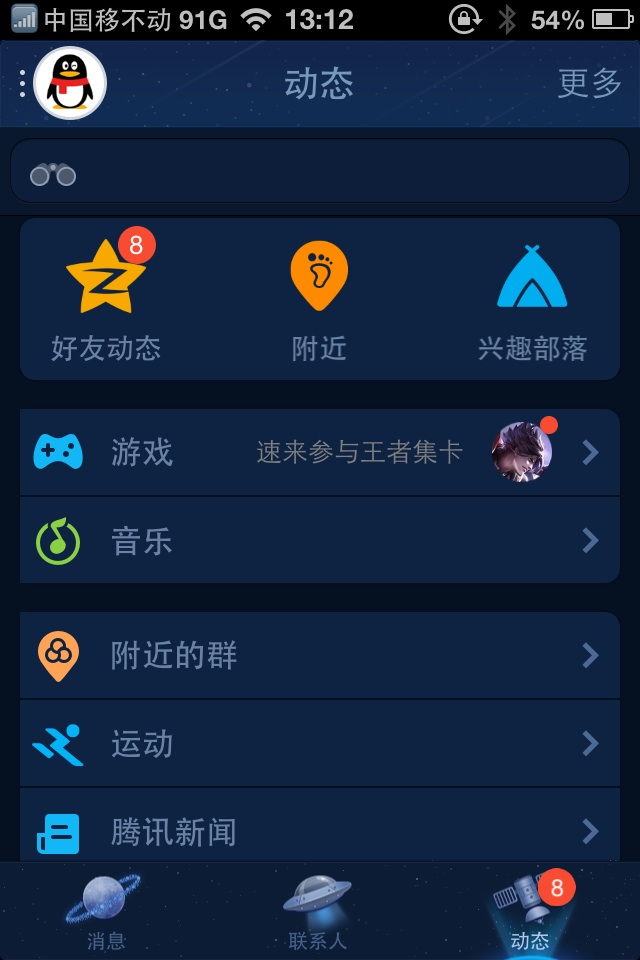Open the 音乐 music row
640x960 pixels.
click(320, 541)
